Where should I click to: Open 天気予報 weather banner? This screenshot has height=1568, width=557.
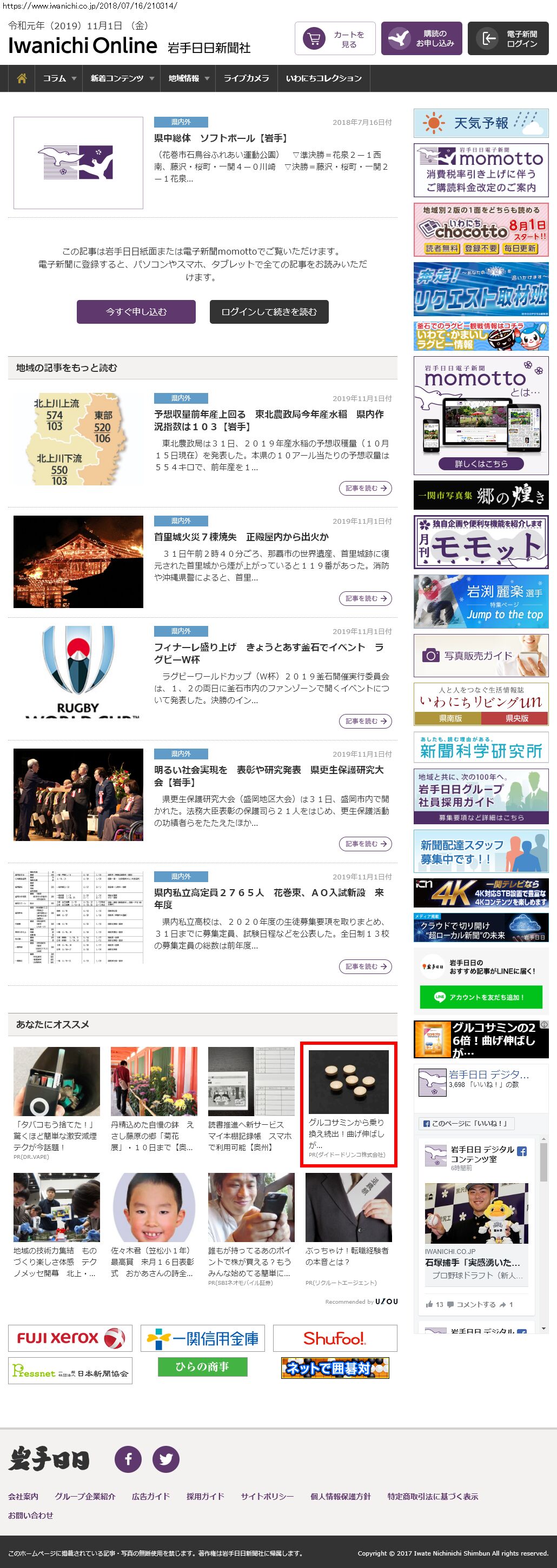click(x=480, y=124)
